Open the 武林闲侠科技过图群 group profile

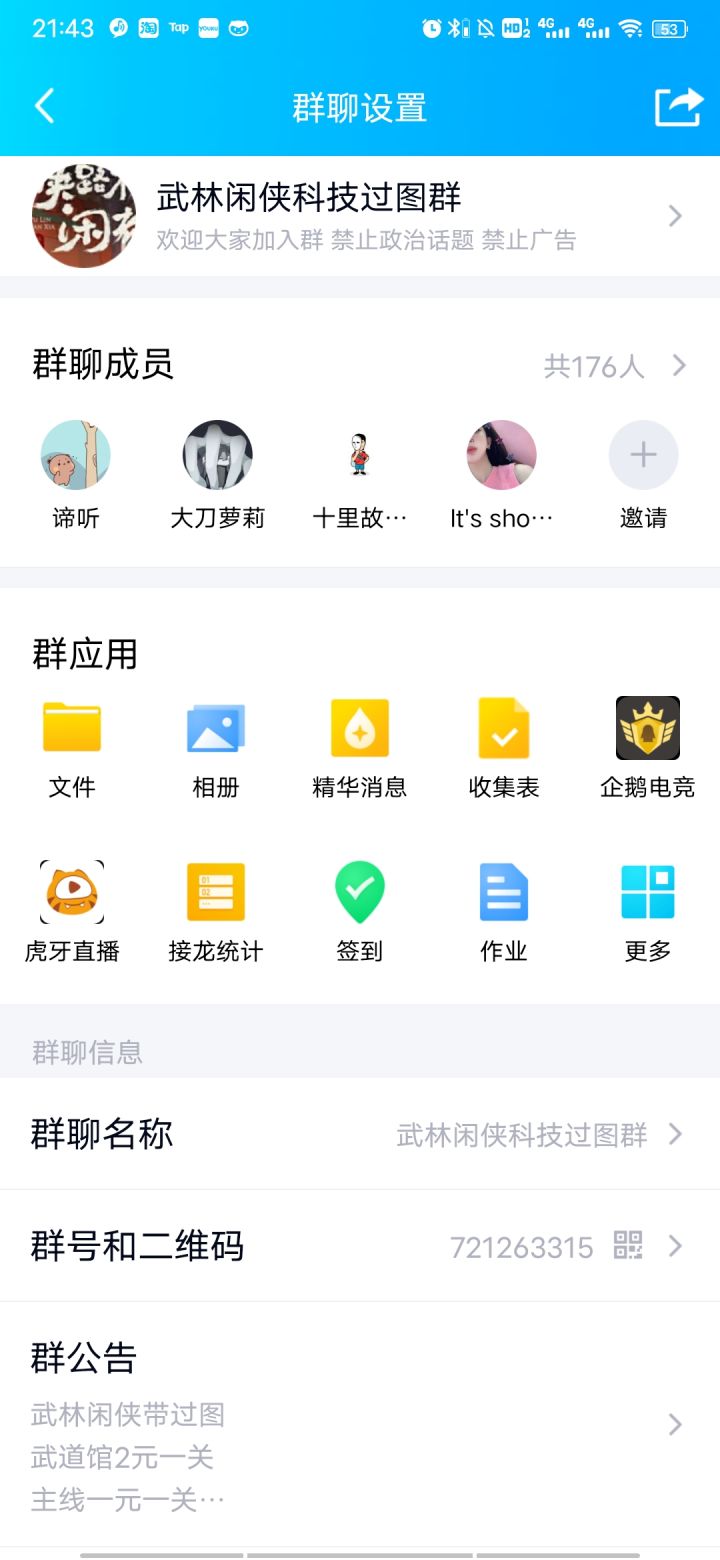(x=360, y=215)
